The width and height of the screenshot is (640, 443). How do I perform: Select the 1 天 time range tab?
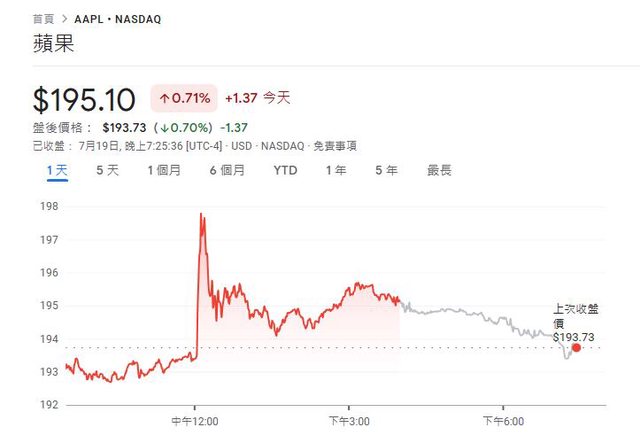[x=57, y=171]
